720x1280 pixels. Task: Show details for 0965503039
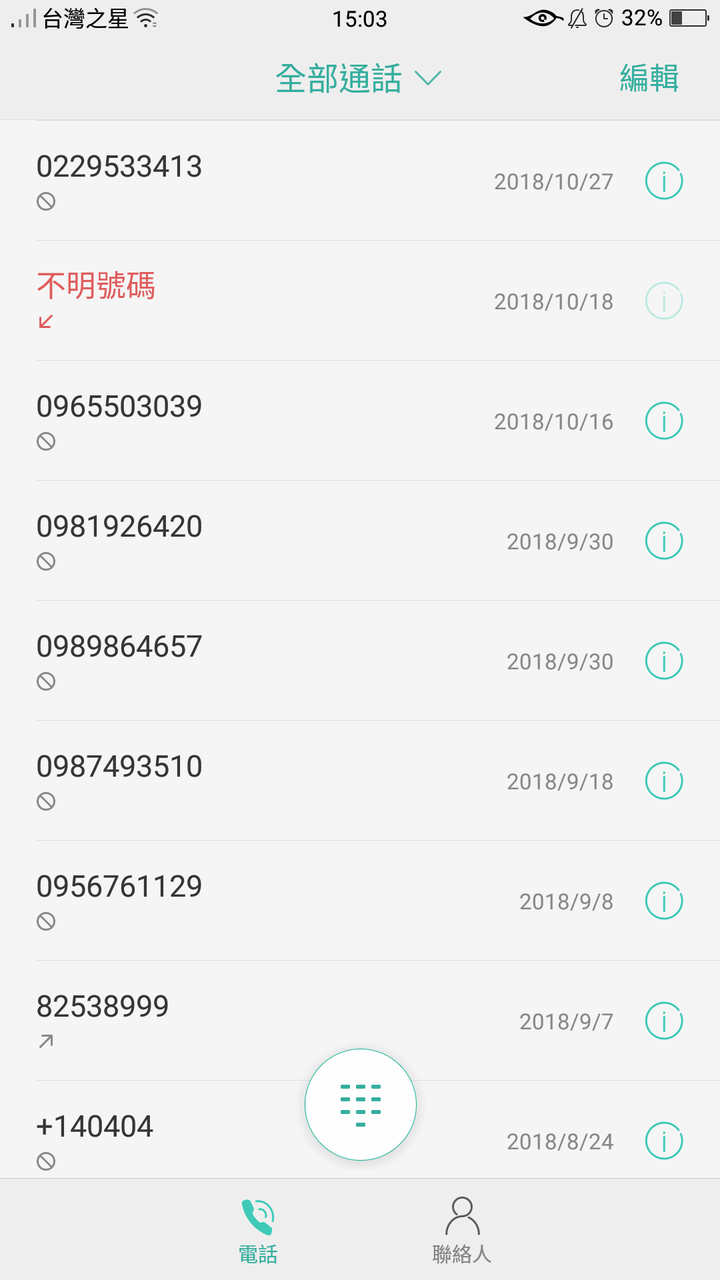pos(664,421)
